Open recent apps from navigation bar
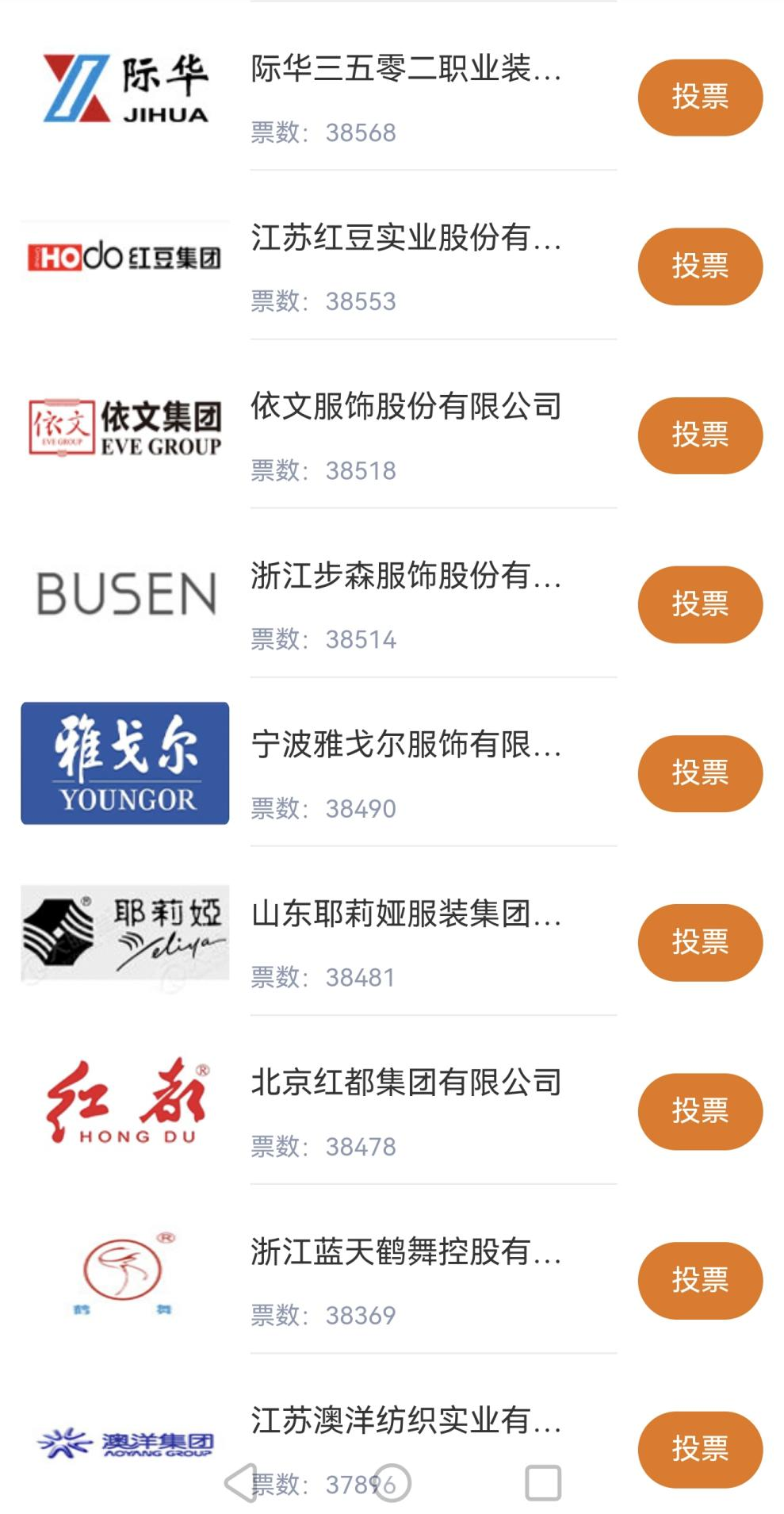The width and height of the screenshot is (784, 1514). 543,1482
